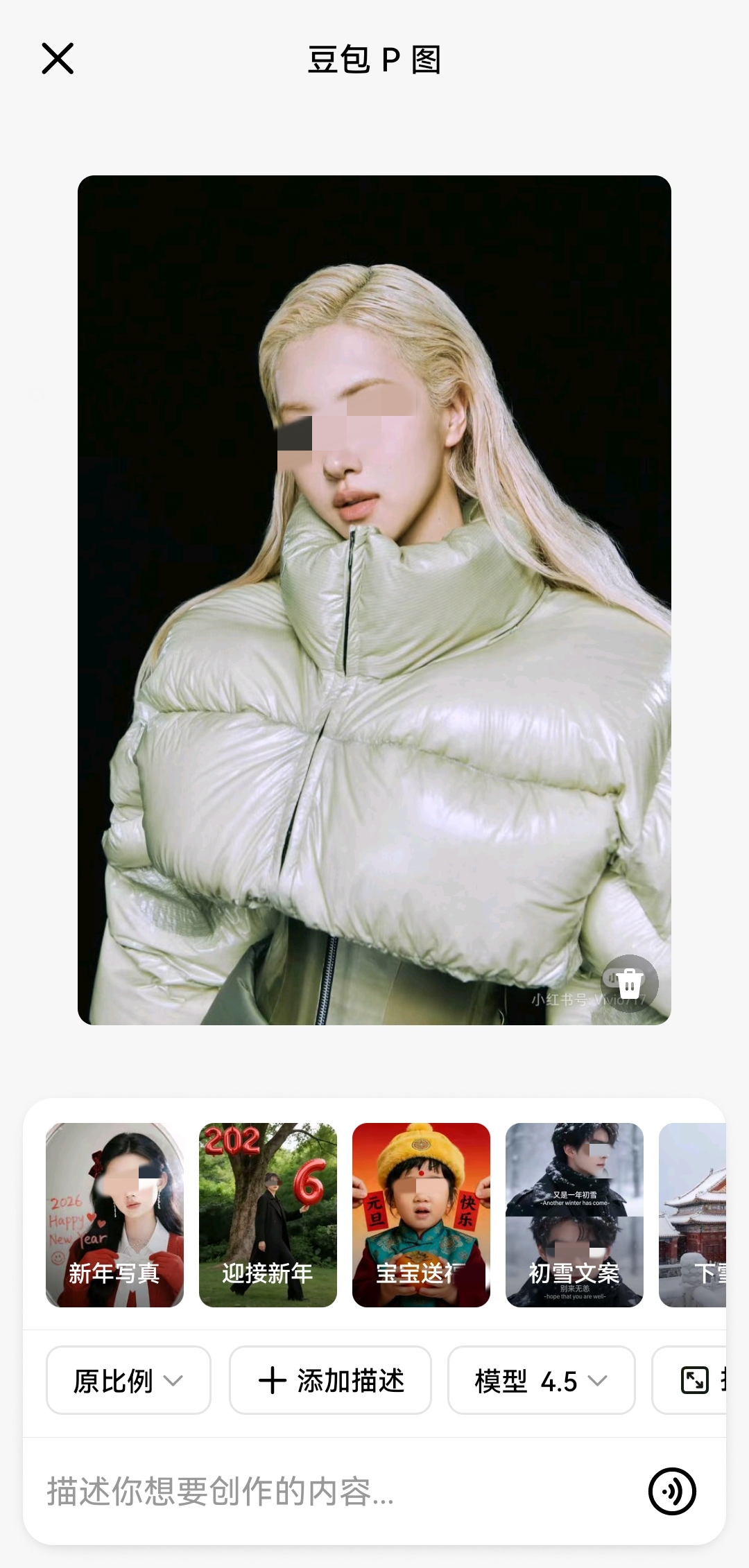Select the snowy palace template

coord(694,1214)
